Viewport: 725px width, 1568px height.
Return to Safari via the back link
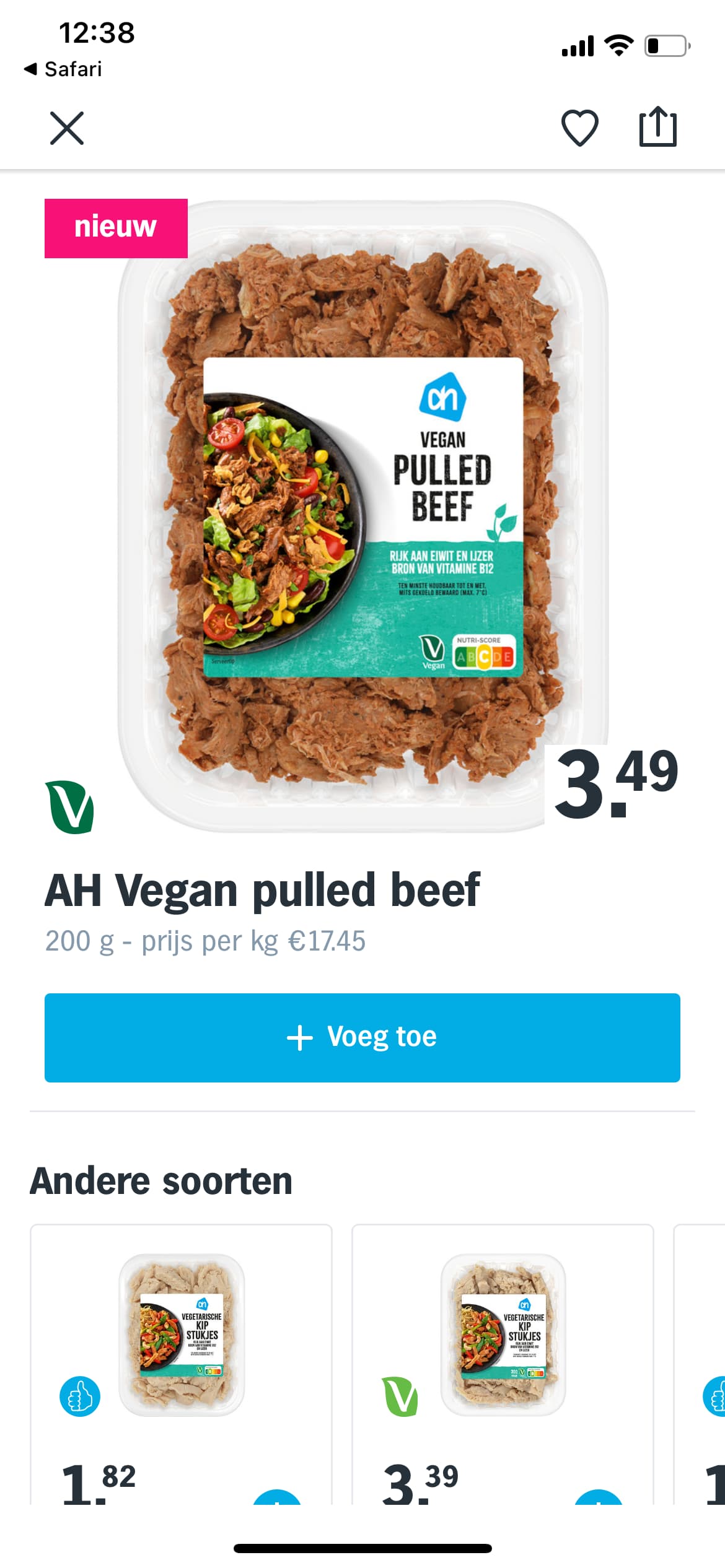(x=63, y=69)
